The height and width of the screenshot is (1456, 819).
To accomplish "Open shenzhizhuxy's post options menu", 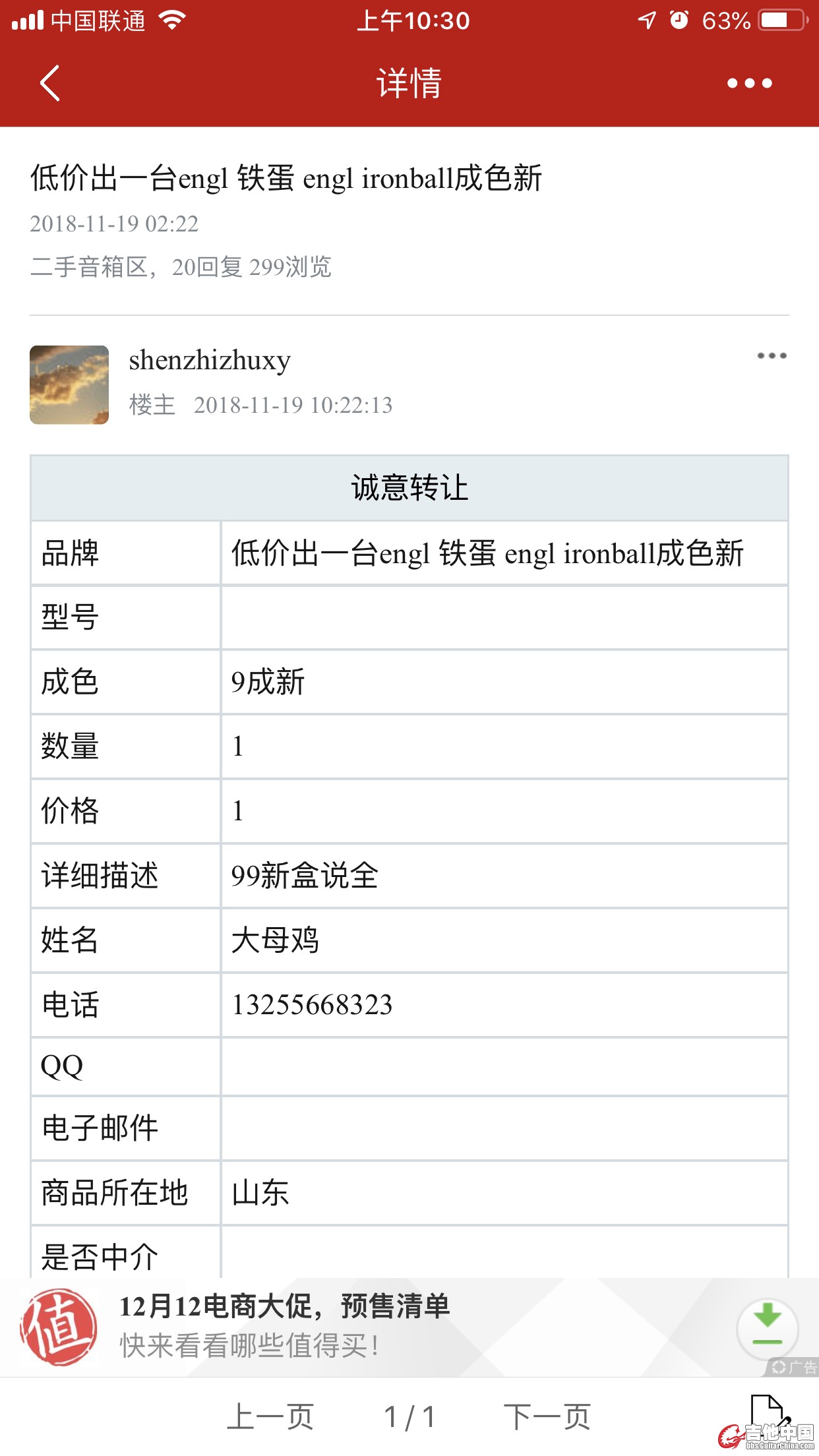I will click(771, 356).
